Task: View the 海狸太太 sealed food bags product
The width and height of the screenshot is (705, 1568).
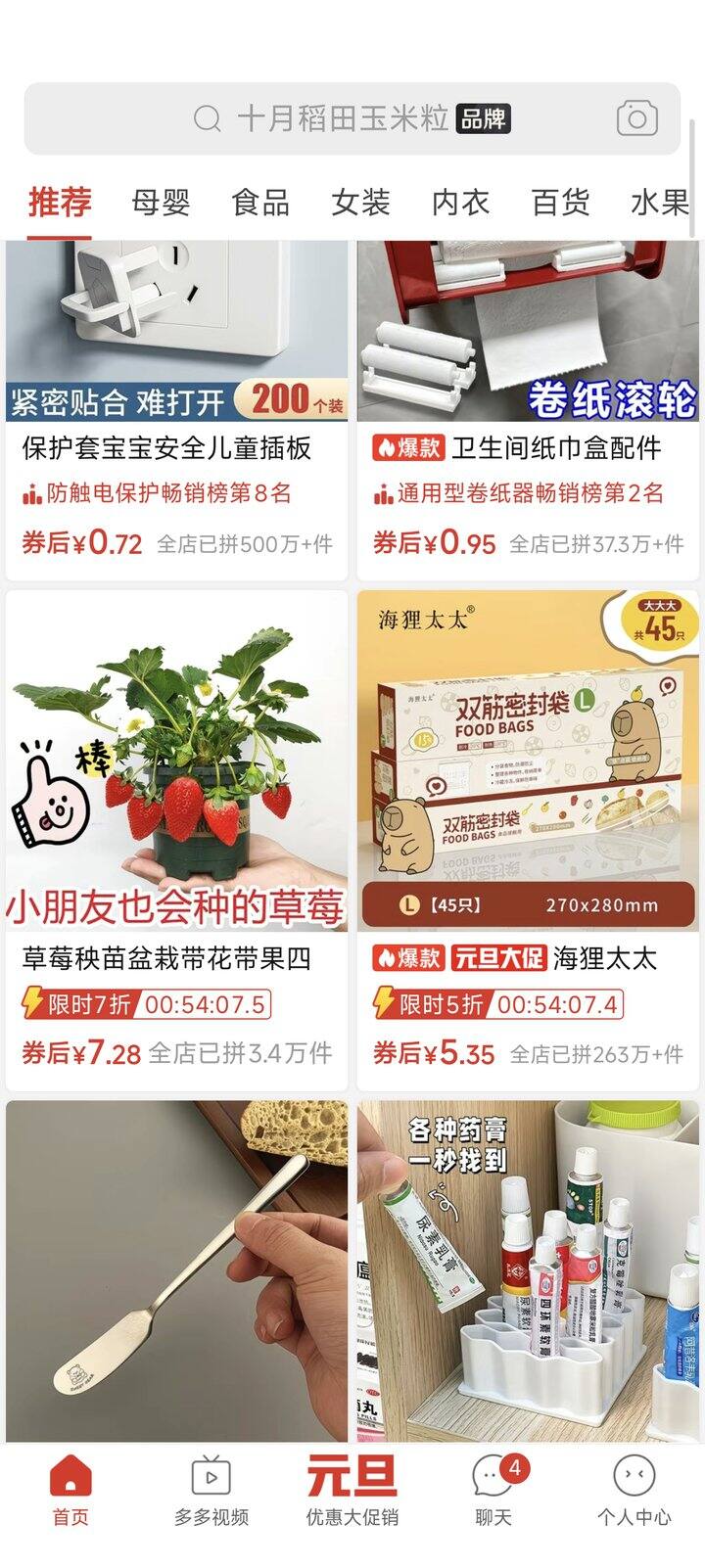Action: click(x=528, y=842)
